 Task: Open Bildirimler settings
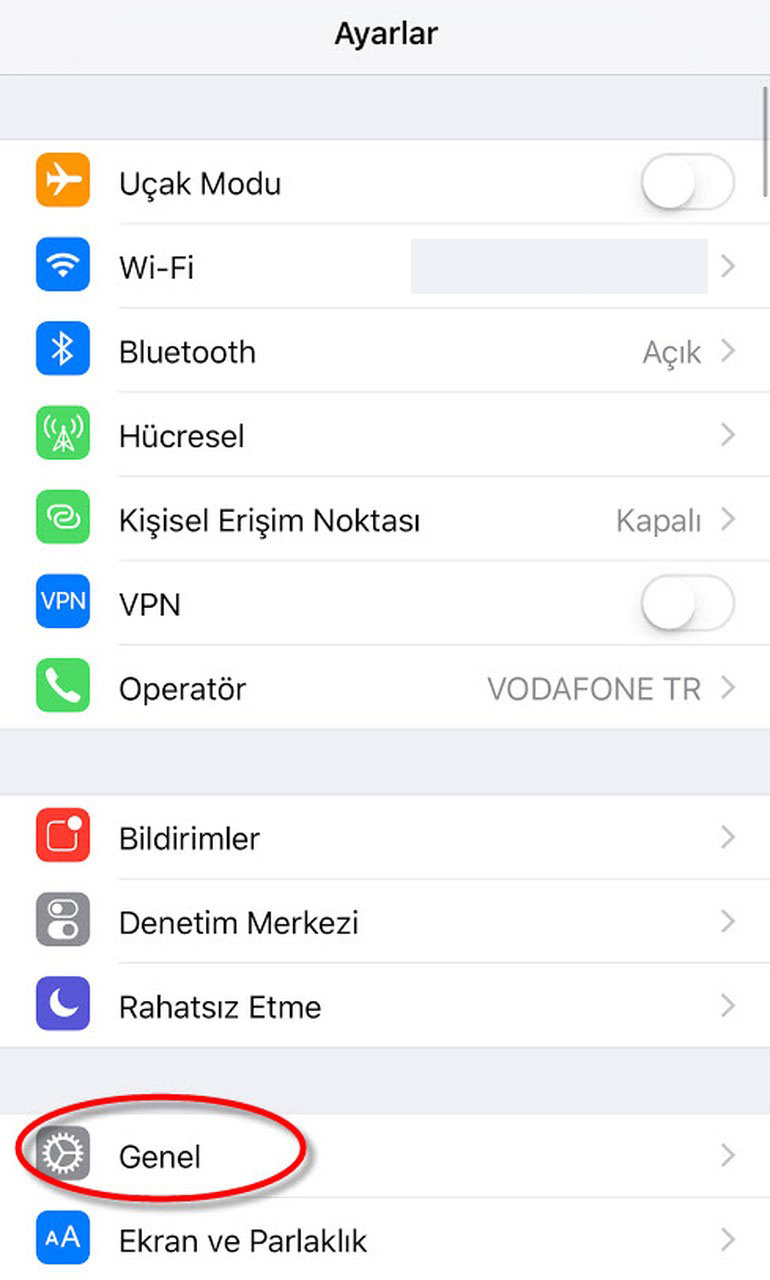(x=385, y=838)
